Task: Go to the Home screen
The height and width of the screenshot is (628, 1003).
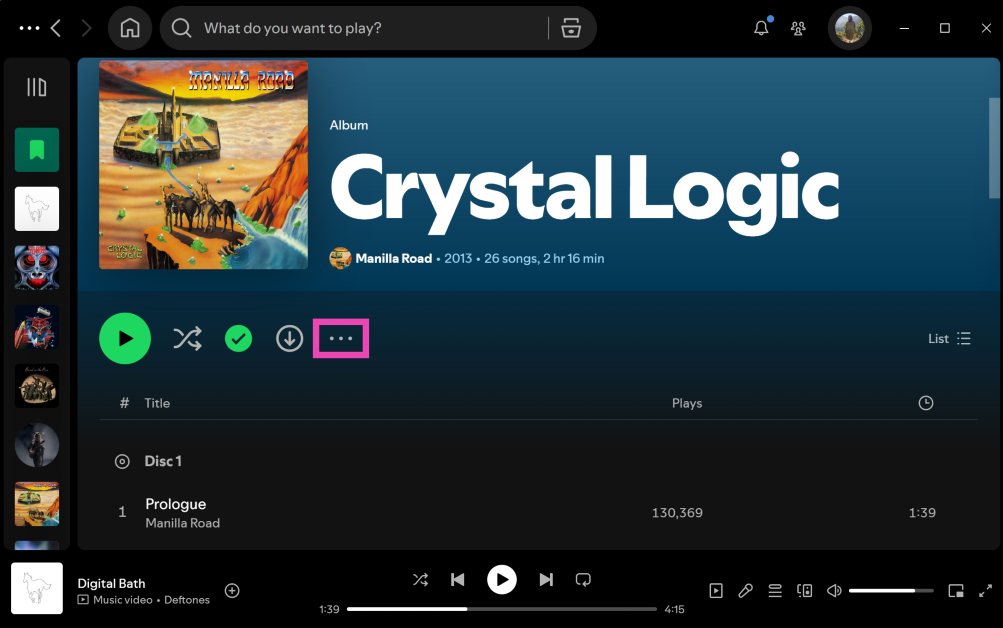Action: click(x=130, y=28)
